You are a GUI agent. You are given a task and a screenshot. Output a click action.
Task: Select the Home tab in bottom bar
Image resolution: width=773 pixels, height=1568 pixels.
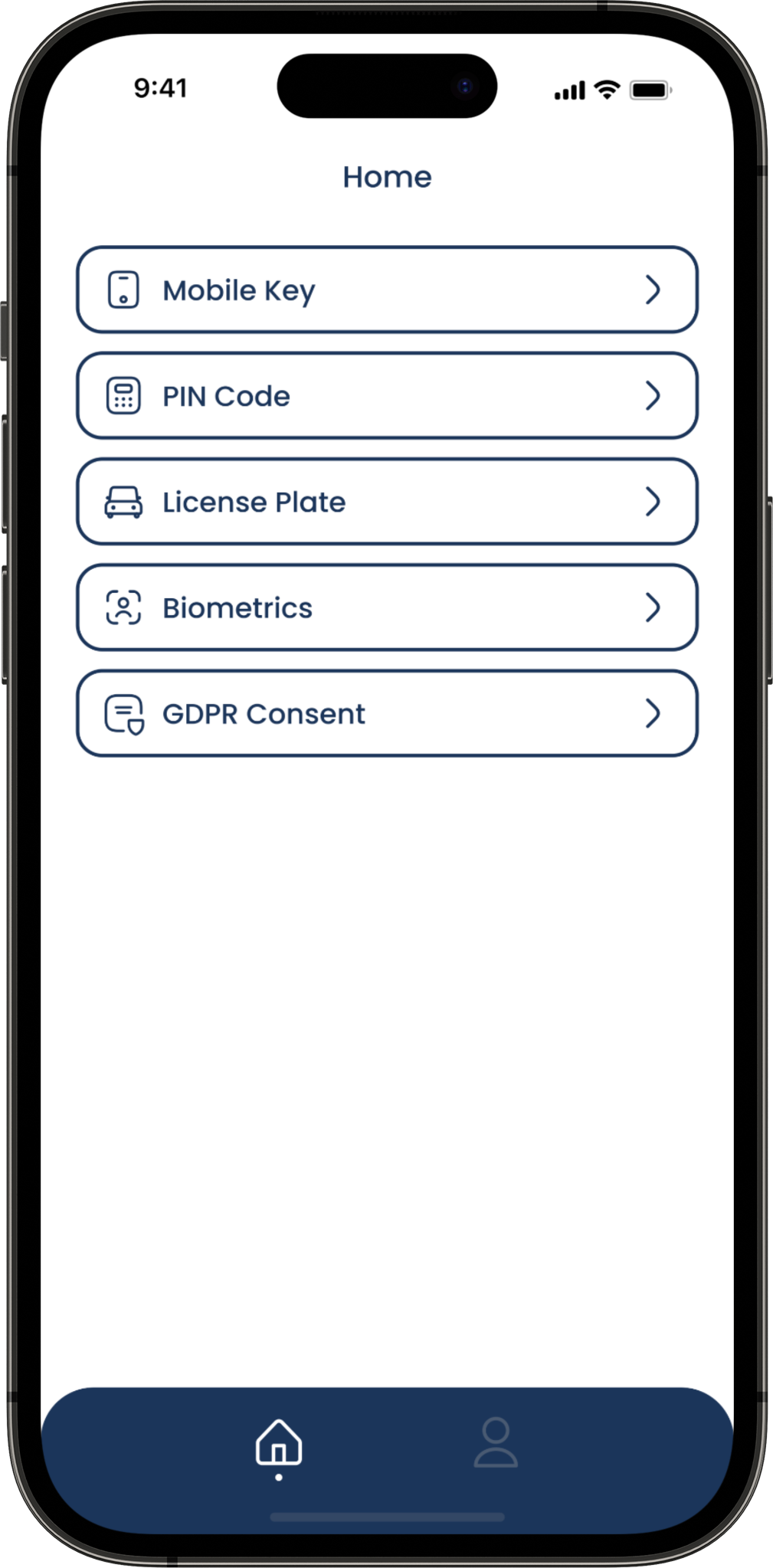(279, 1444)
